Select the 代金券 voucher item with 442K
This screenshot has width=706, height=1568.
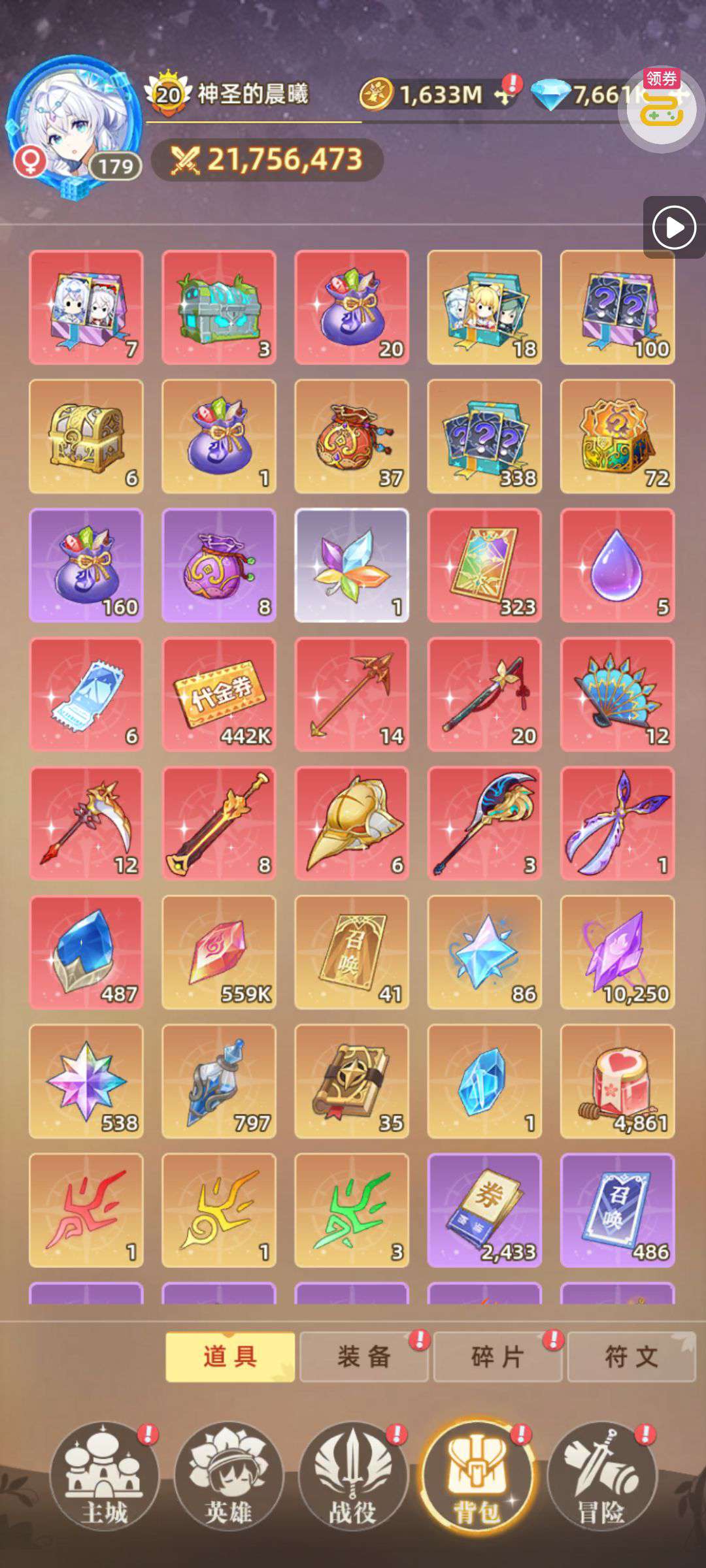point(219,694)
